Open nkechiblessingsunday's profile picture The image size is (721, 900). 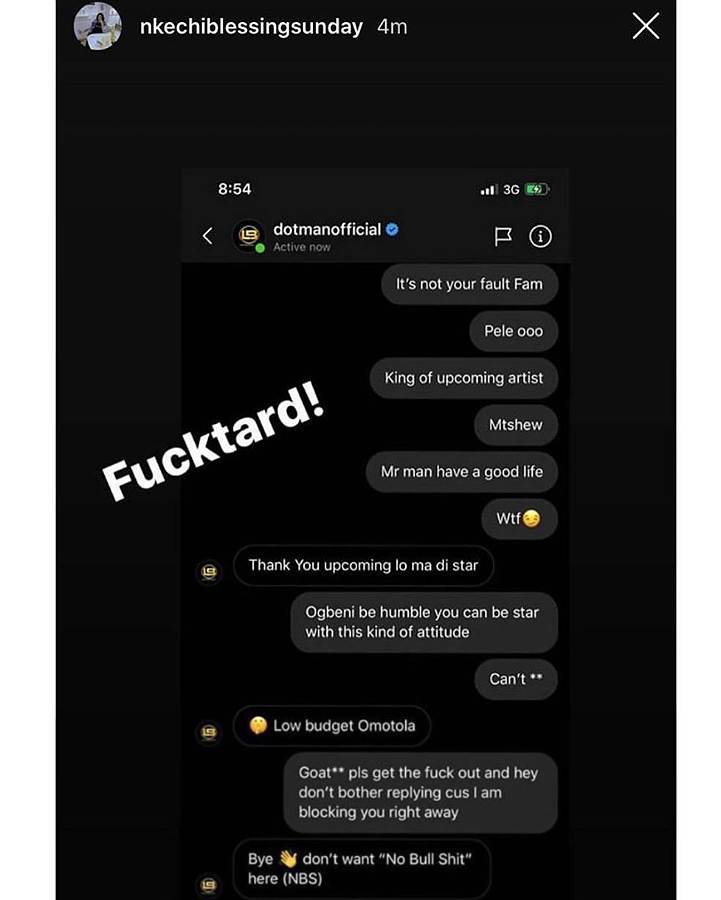pos(98,27)
